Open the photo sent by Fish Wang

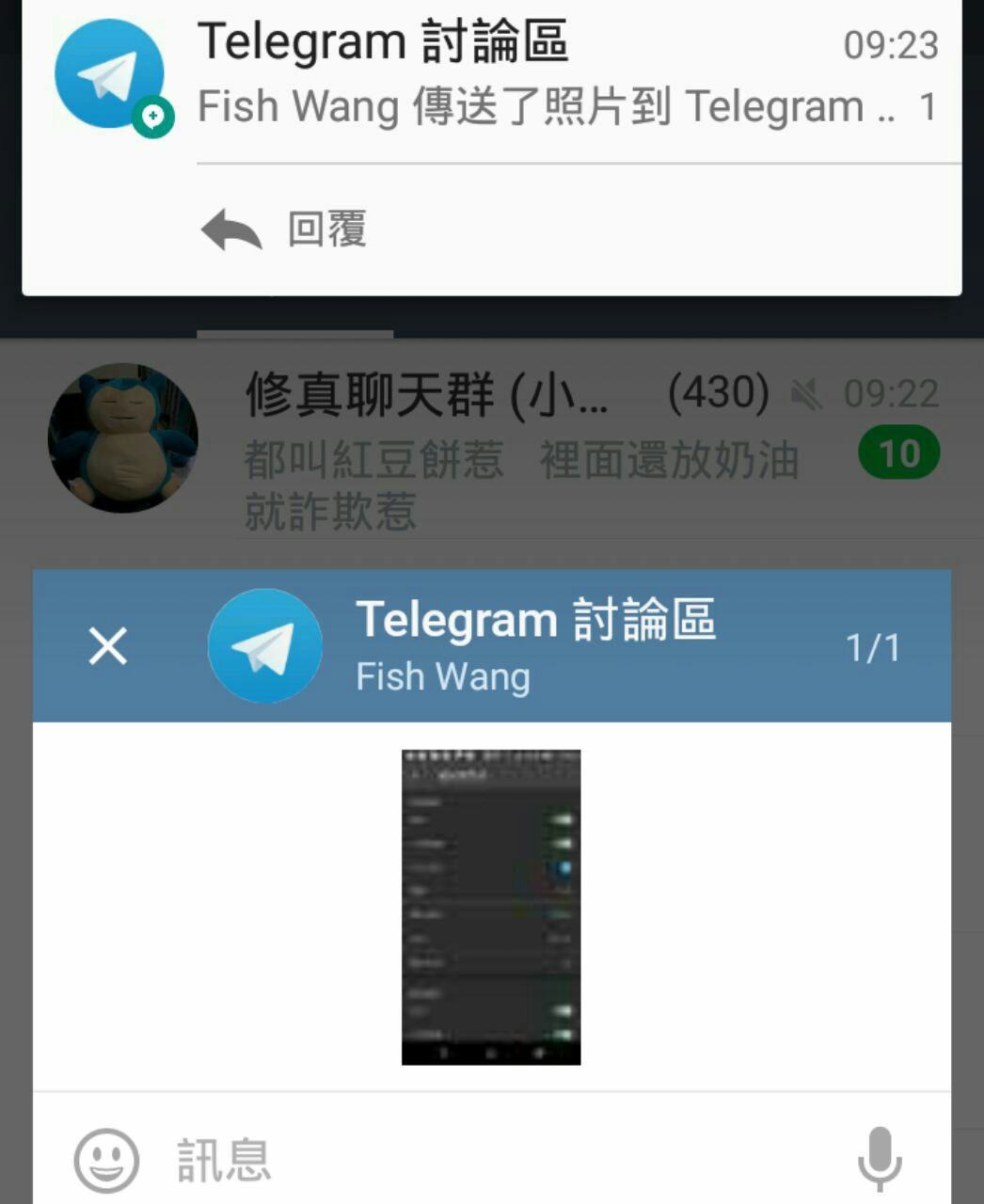point(490,907)
